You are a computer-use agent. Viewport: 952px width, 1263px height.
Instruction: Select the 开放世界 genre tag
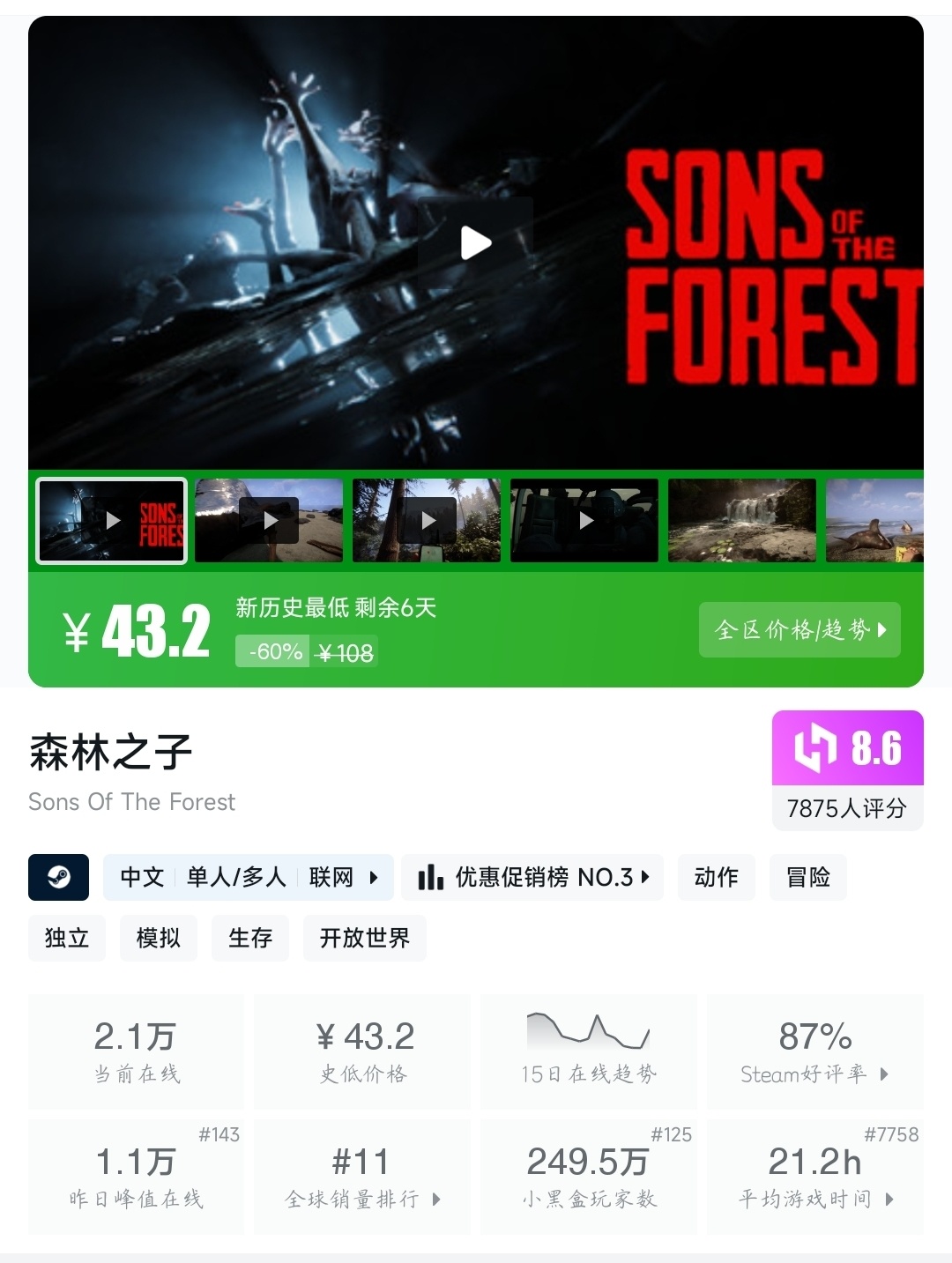click(364, 938)
